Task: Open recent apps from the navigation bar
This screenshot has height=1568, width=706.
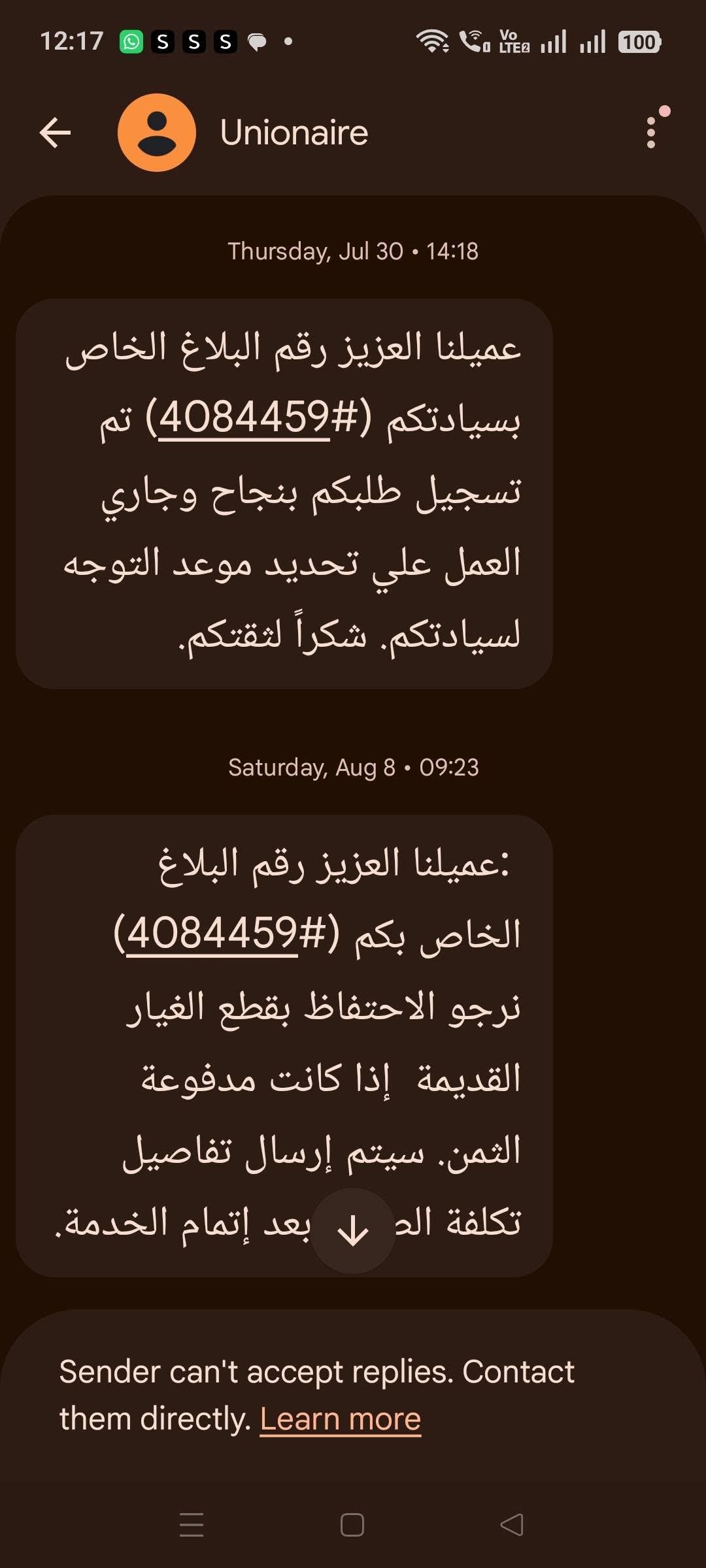Action: [192, 1525]
